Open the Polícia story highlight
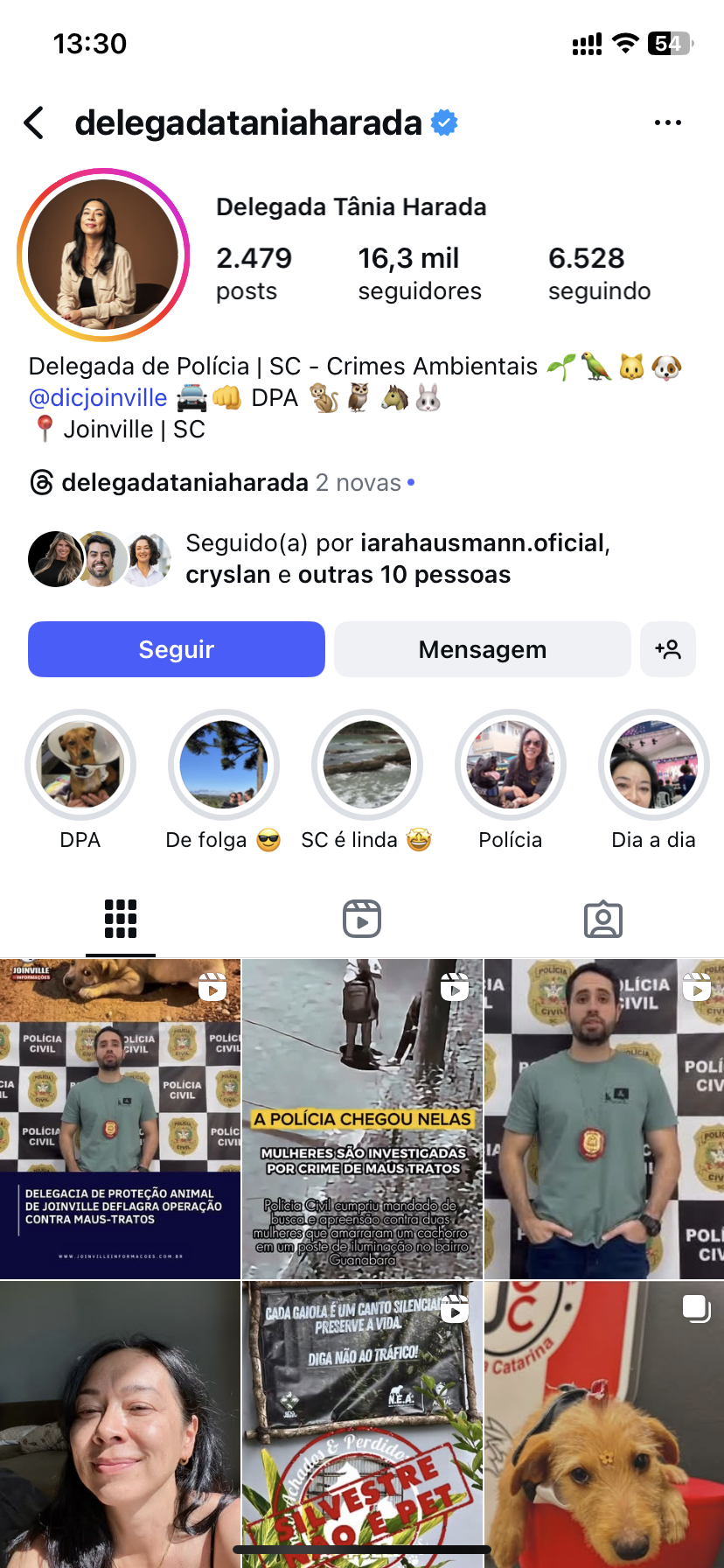Screen dimensions: 724x1568 point(511,765)
